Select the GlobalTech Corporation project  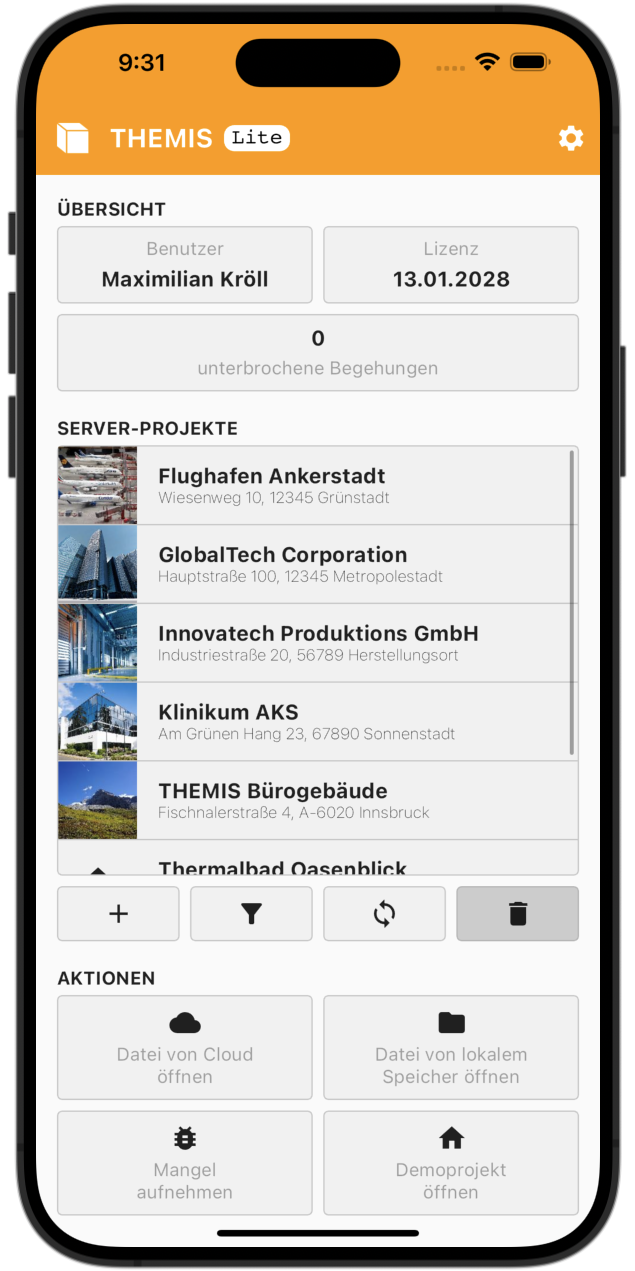(x=317, y=564)
